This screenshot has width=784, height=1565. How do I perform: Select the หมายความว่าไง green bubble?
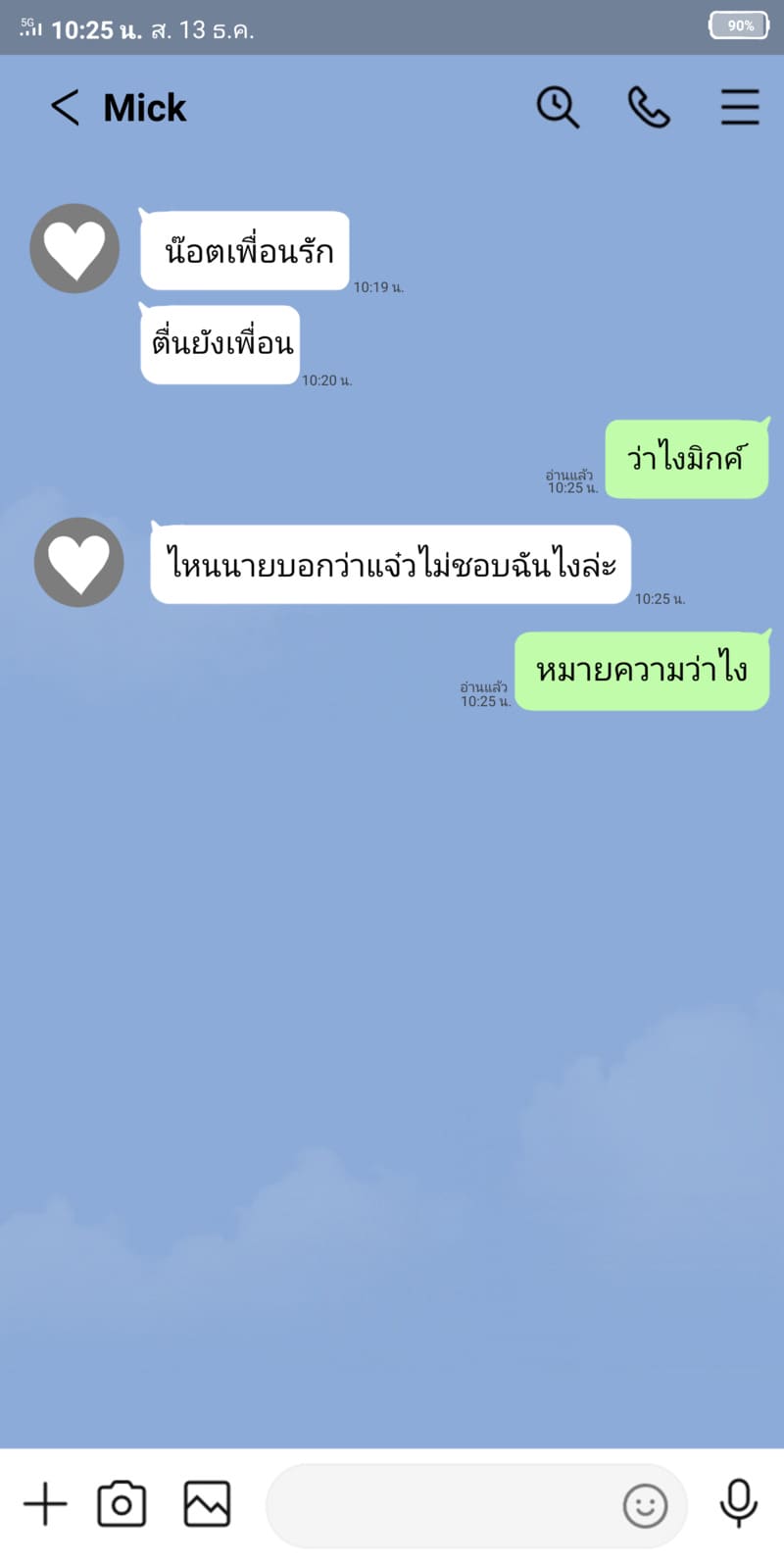tap(642, 670)
